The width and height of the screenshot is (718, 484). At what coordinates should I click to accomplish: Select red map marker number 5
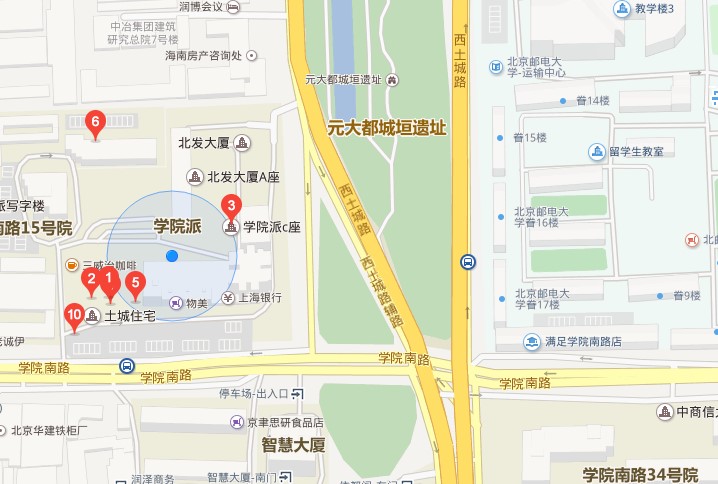coord(135,283)
